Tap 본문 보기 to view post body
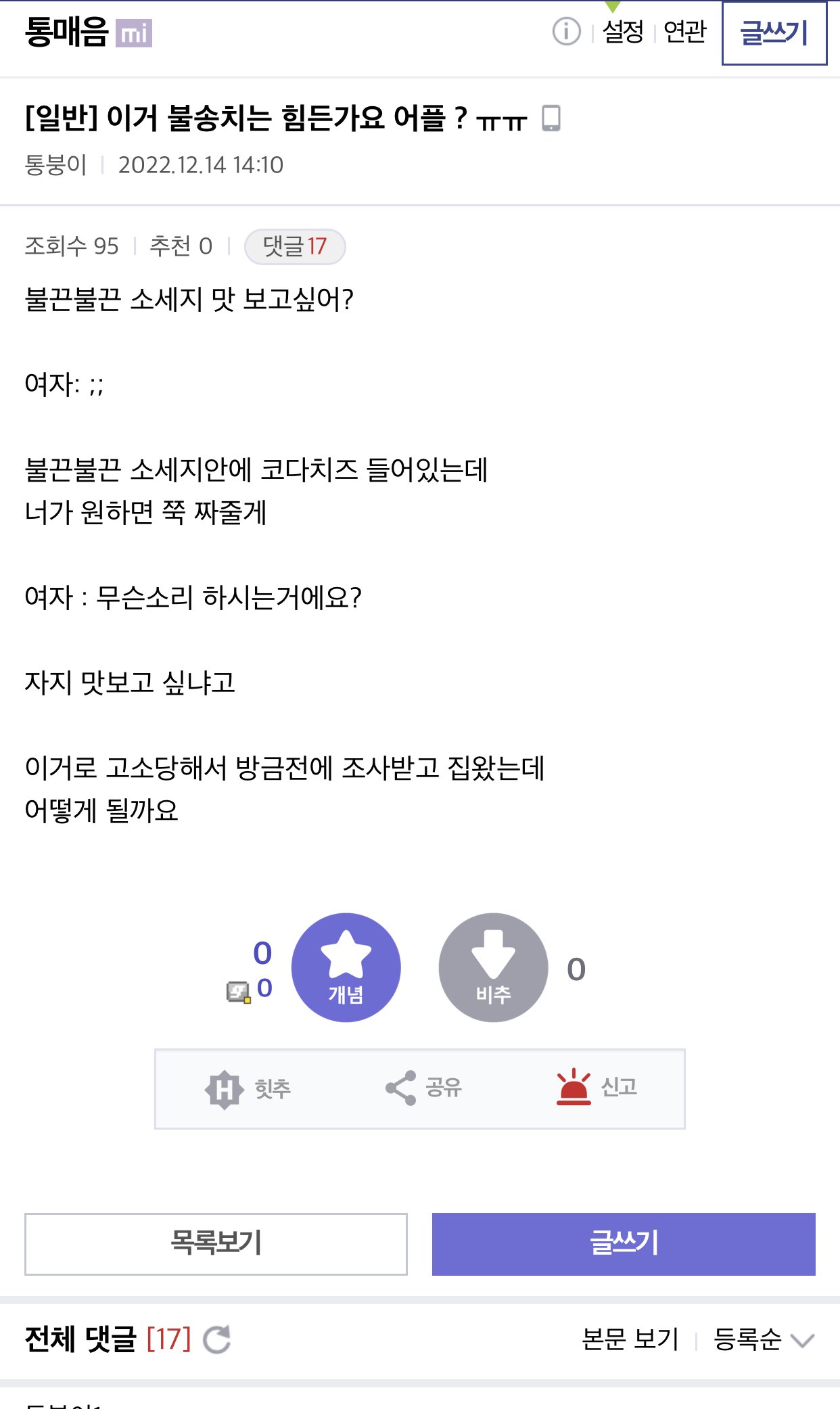Screen dimensions: 840x1409 [630, 1339]
